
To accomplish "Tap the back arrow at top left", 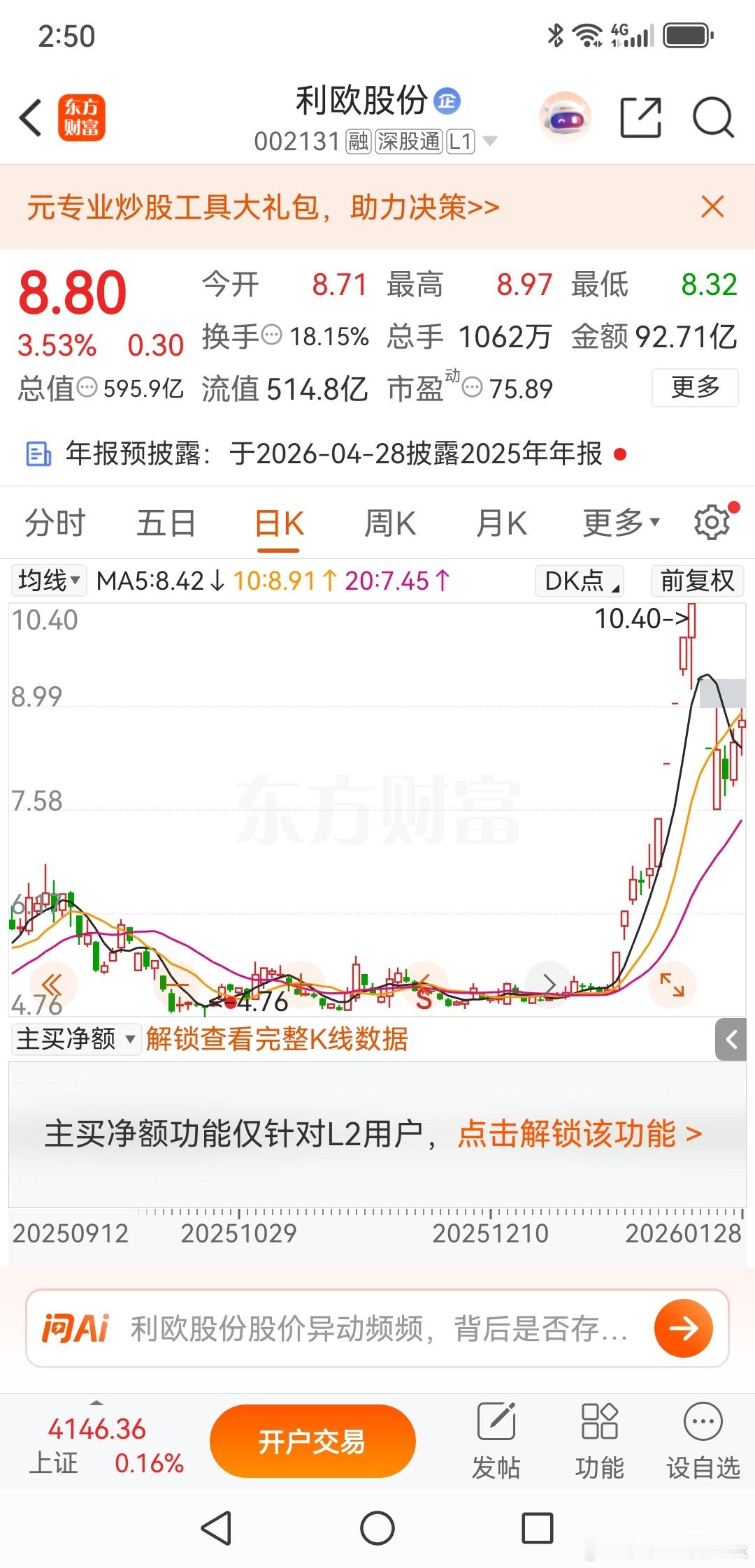I will pyautogui.click(x=29, y=118).
